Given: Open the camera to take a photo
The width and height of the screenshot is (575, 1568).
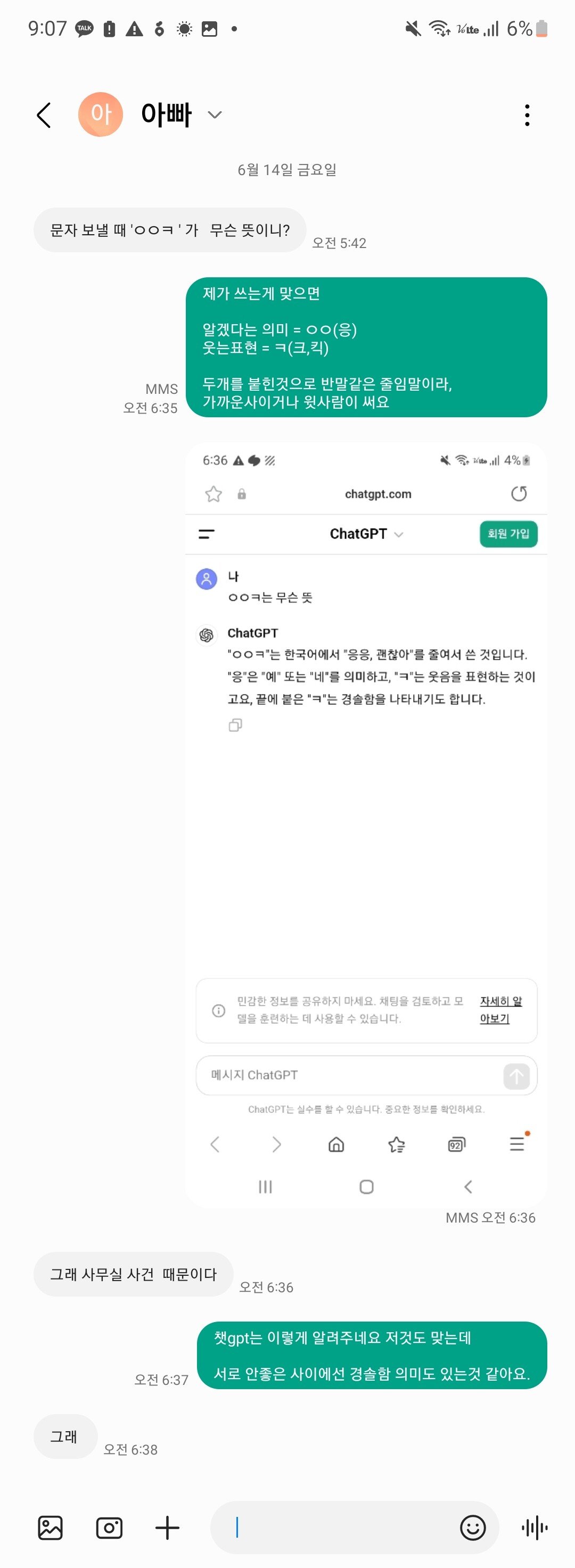Looking at the screenshot, I should (109, 1528).
